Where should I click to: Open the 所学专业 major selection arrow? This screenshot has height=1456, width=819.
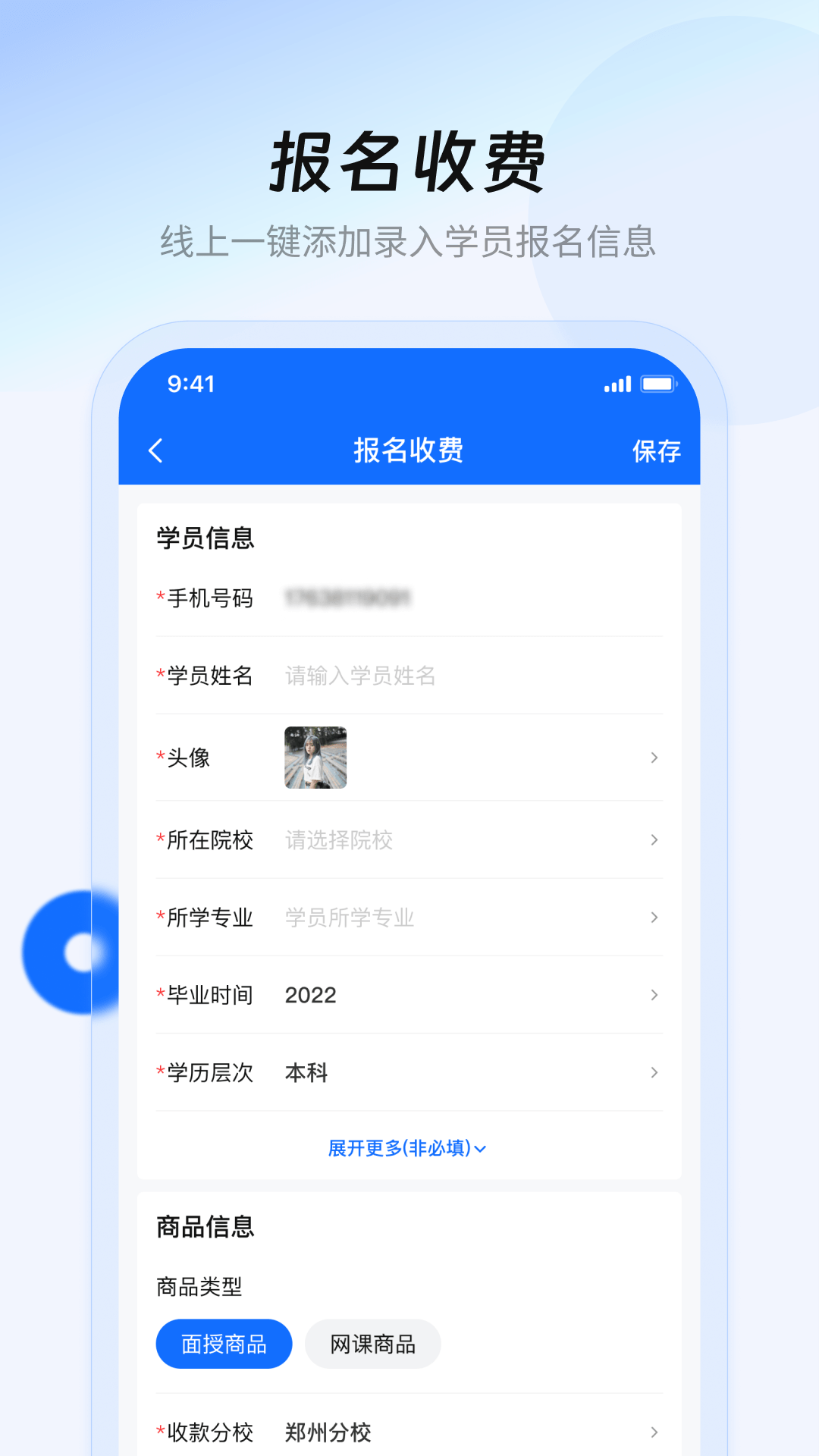coord(653,918)
